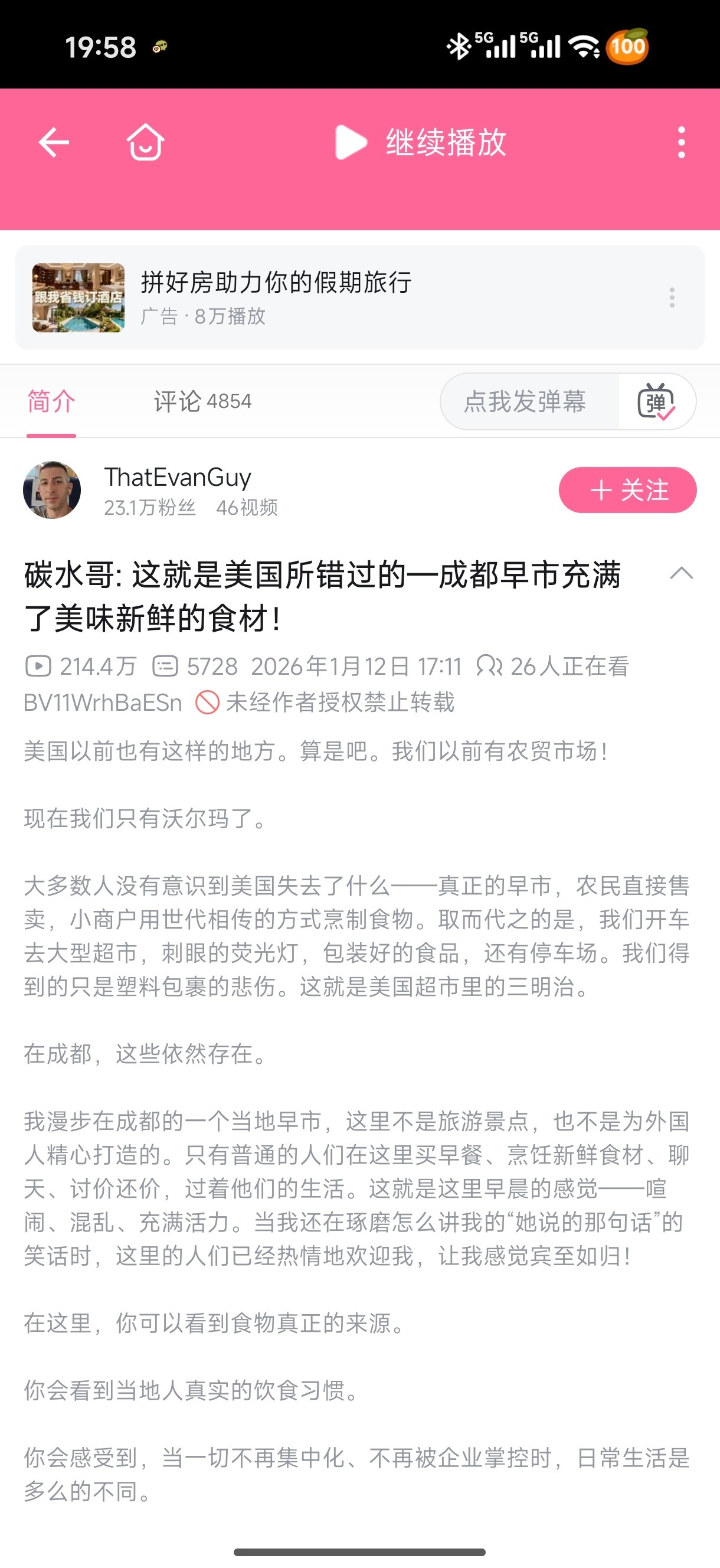The height and width of the screenshot is (1568, 720).
Task: Go back using the arrow icon
Action: coord(54,143)
